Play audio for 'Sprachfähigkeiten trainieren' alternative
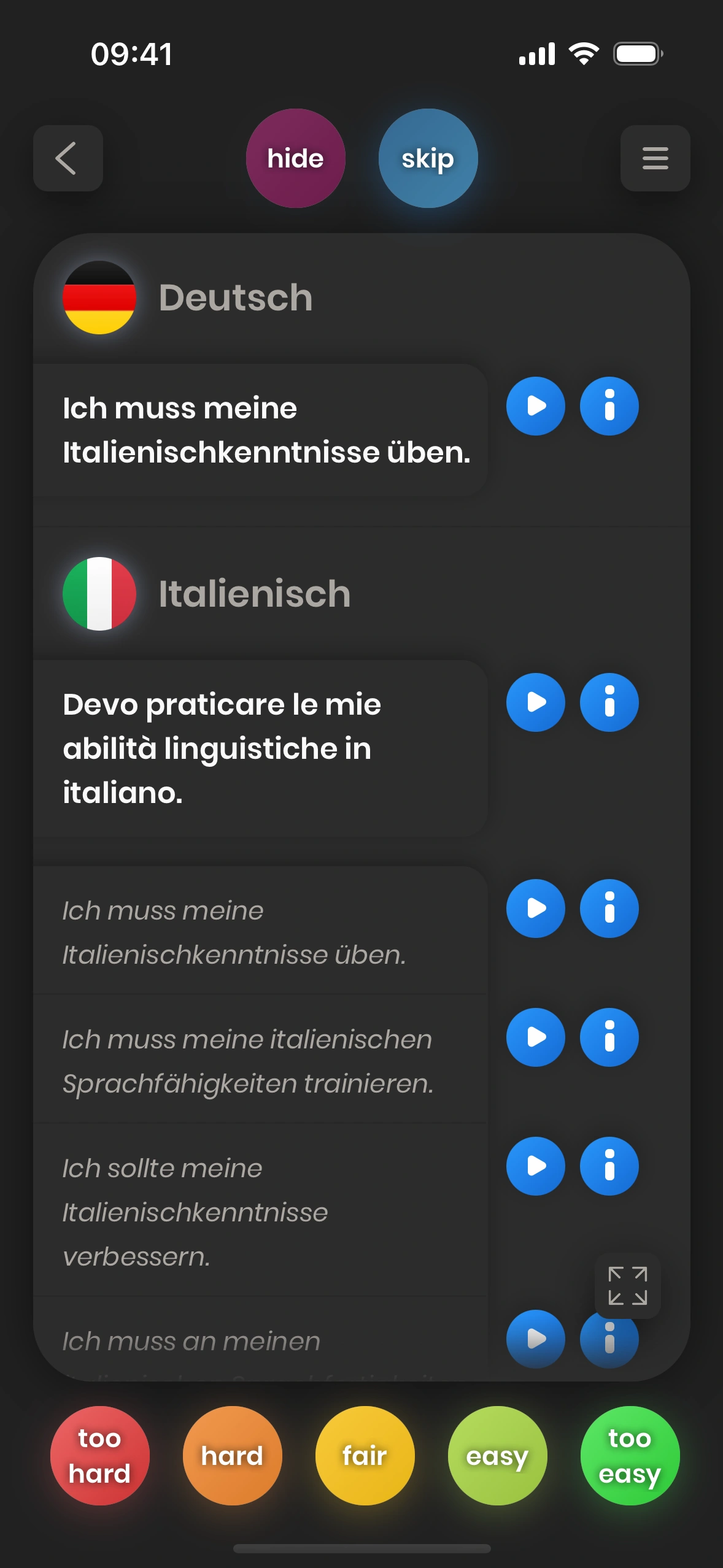The width and height of the screenshot is (723, 1568). 535,1037
